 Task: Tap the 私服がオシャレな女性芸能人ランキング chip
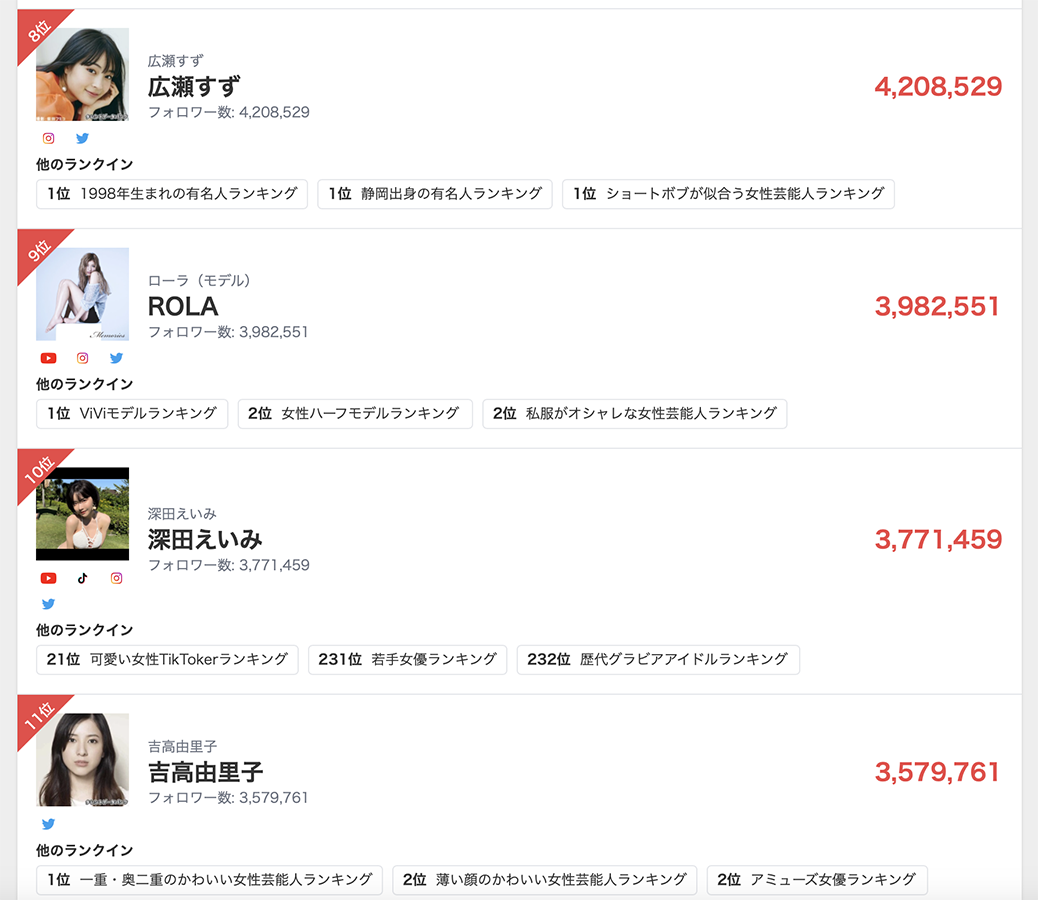(635, 414)
